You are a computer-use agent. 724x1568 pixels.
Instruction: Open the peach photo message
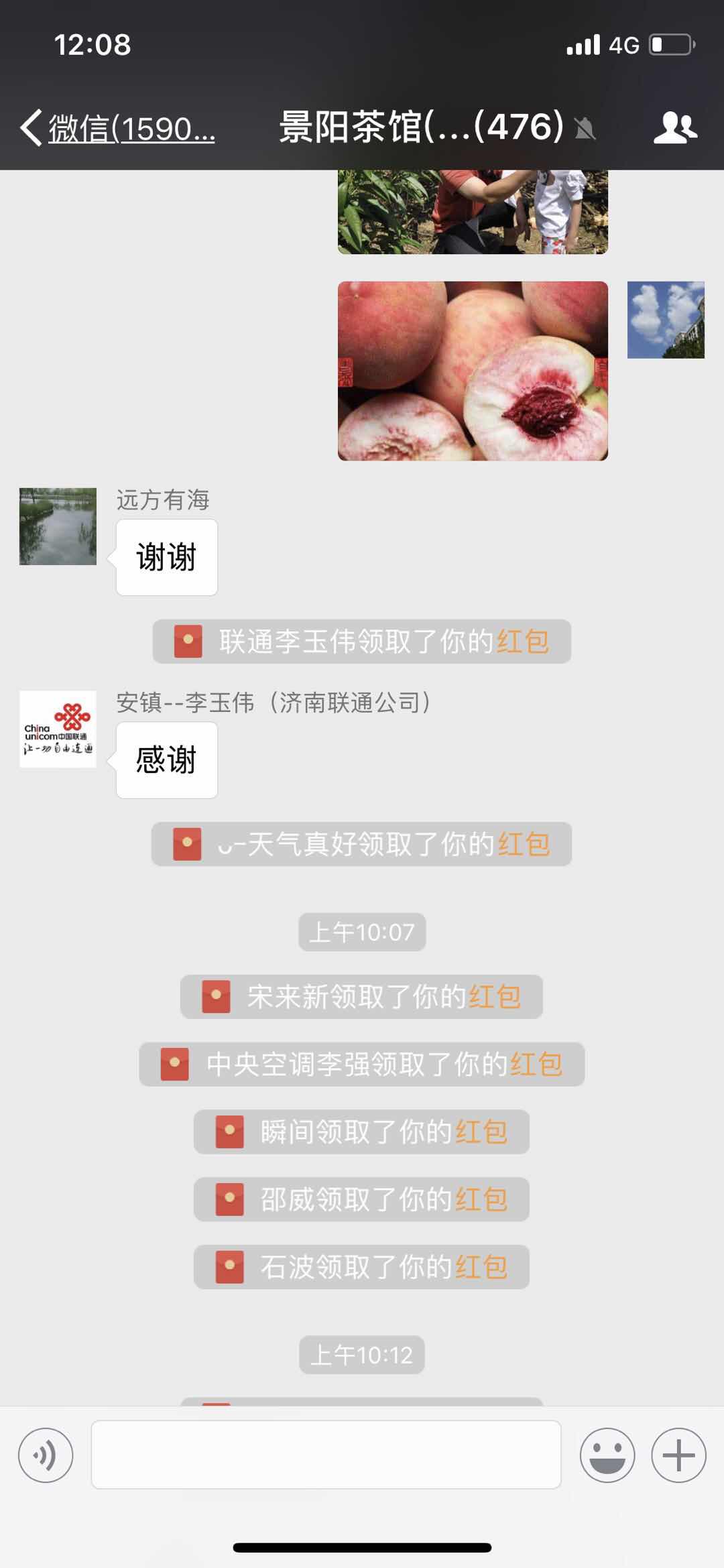(473, 371)
